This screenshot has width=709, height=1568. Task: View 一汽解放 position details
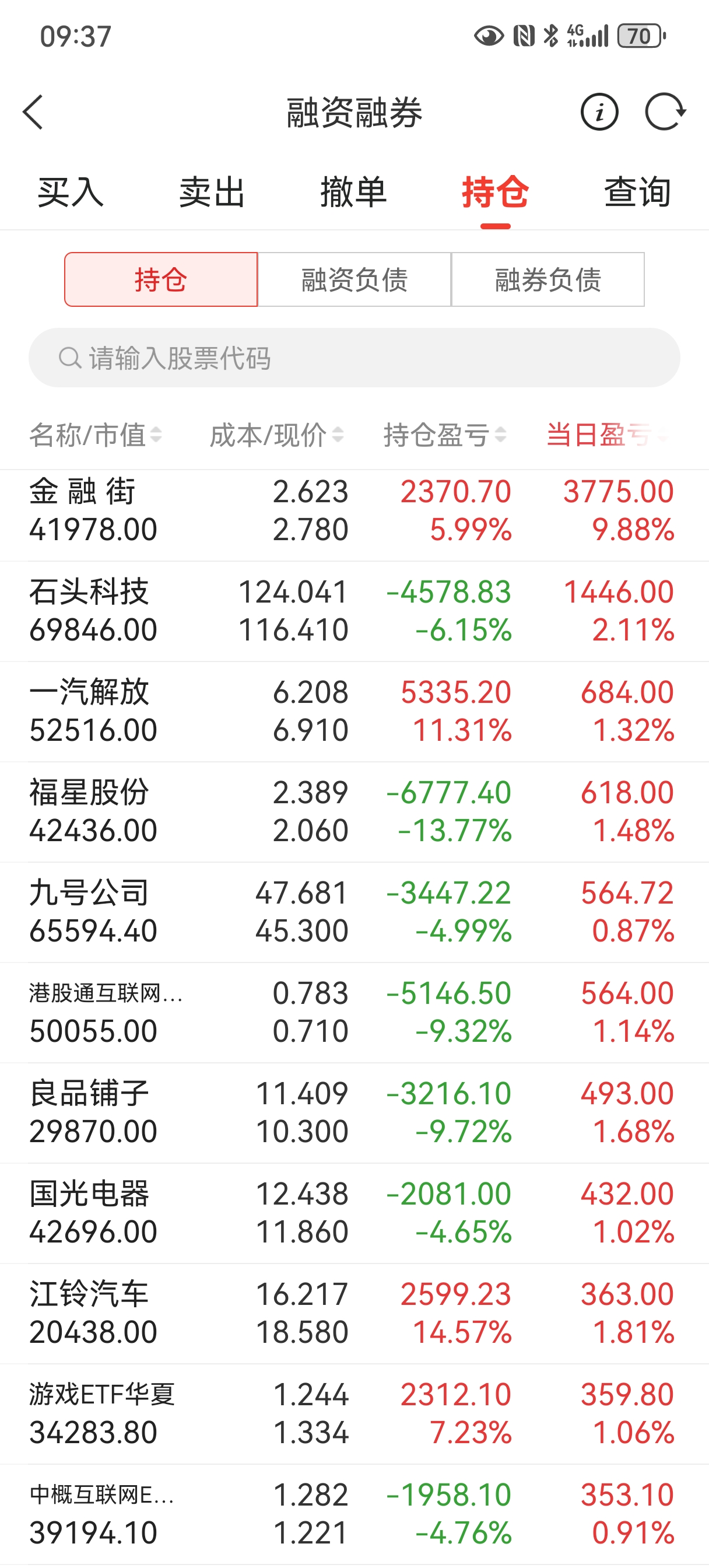pyautogui.click(x=354, y=711)
